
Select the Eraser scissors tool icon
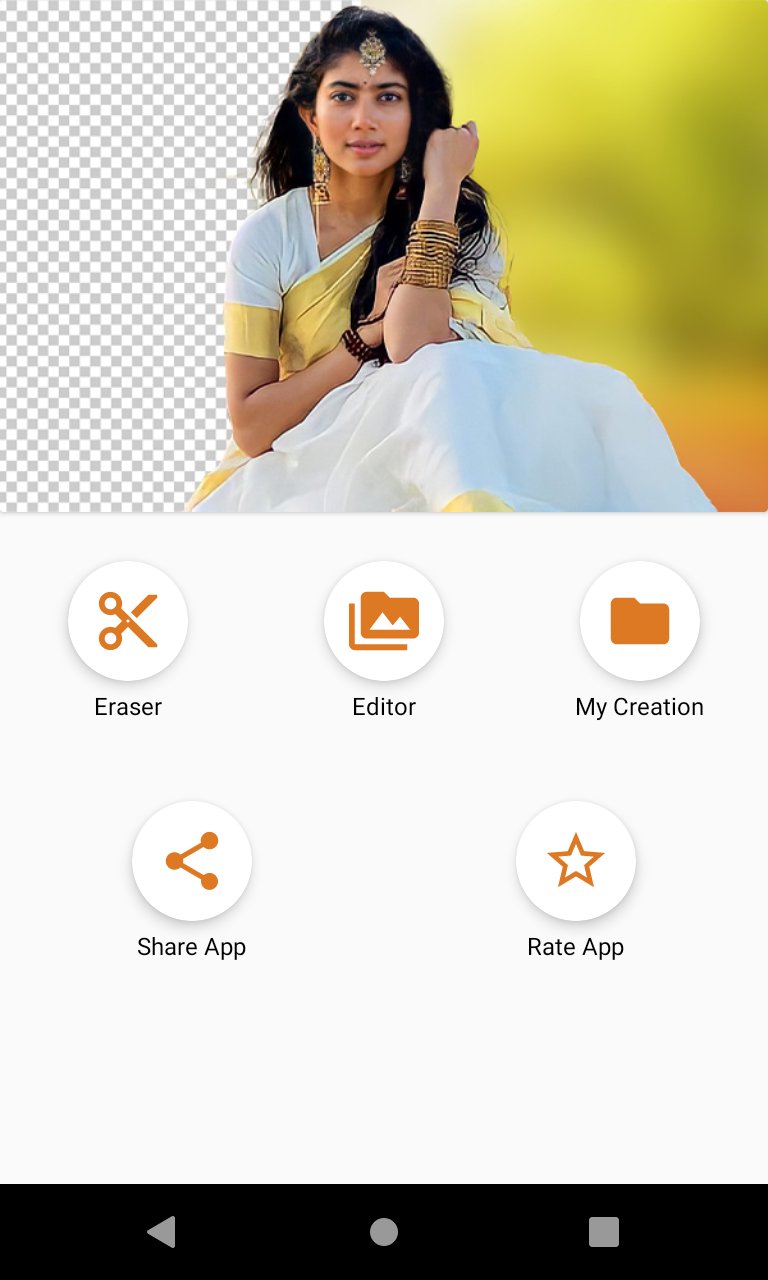click(128, 620)
